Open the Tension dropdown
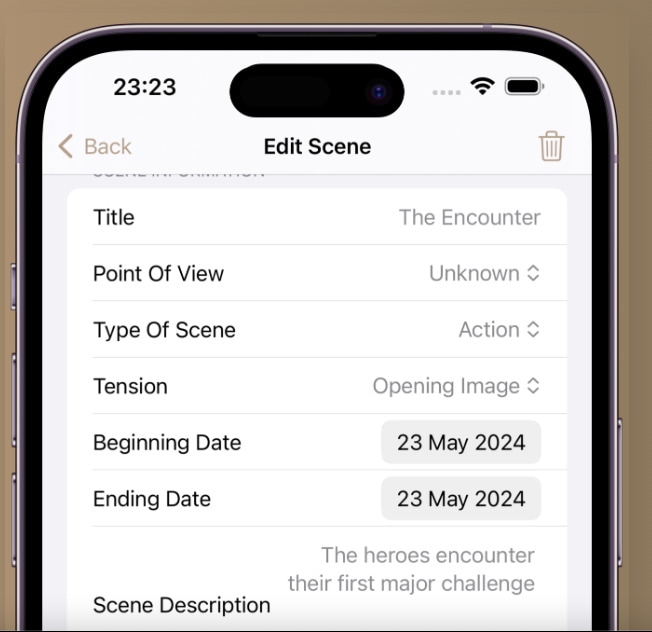The width and height of the screenshot is (652, 632). point(456,386)
